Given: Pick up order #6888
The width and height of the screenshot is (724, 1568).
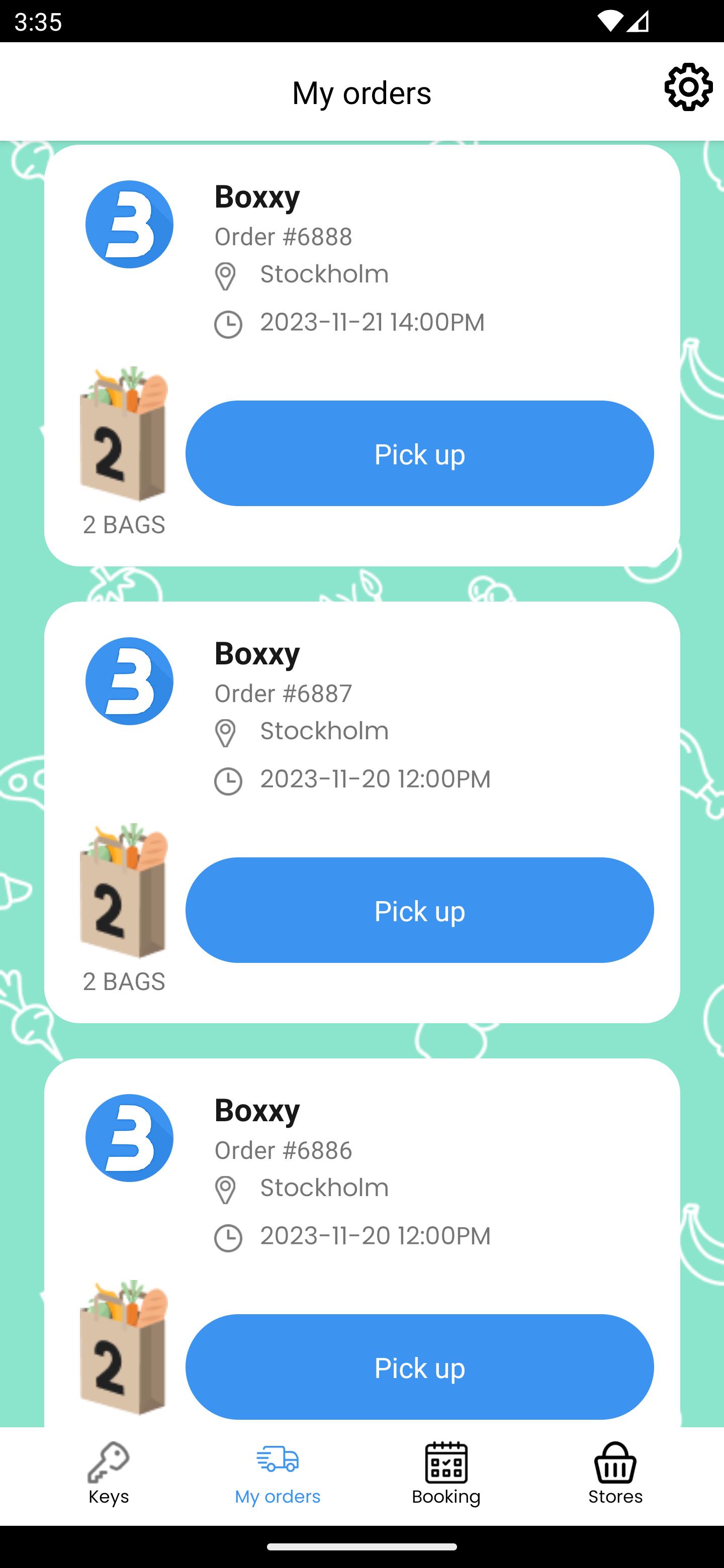Looking at the screenshot, I should pyautogui.click(x=419, y=453).
